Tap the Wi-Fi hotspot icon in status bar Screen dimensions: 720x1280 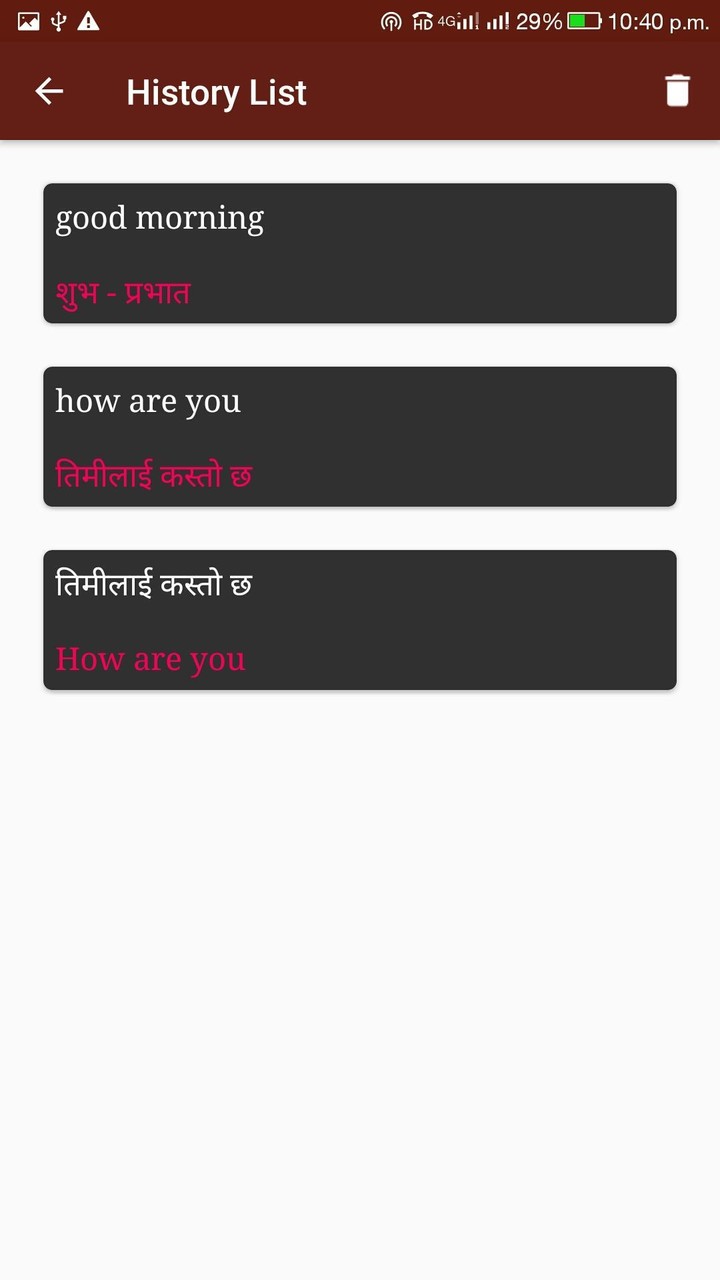tap(390, 20)
